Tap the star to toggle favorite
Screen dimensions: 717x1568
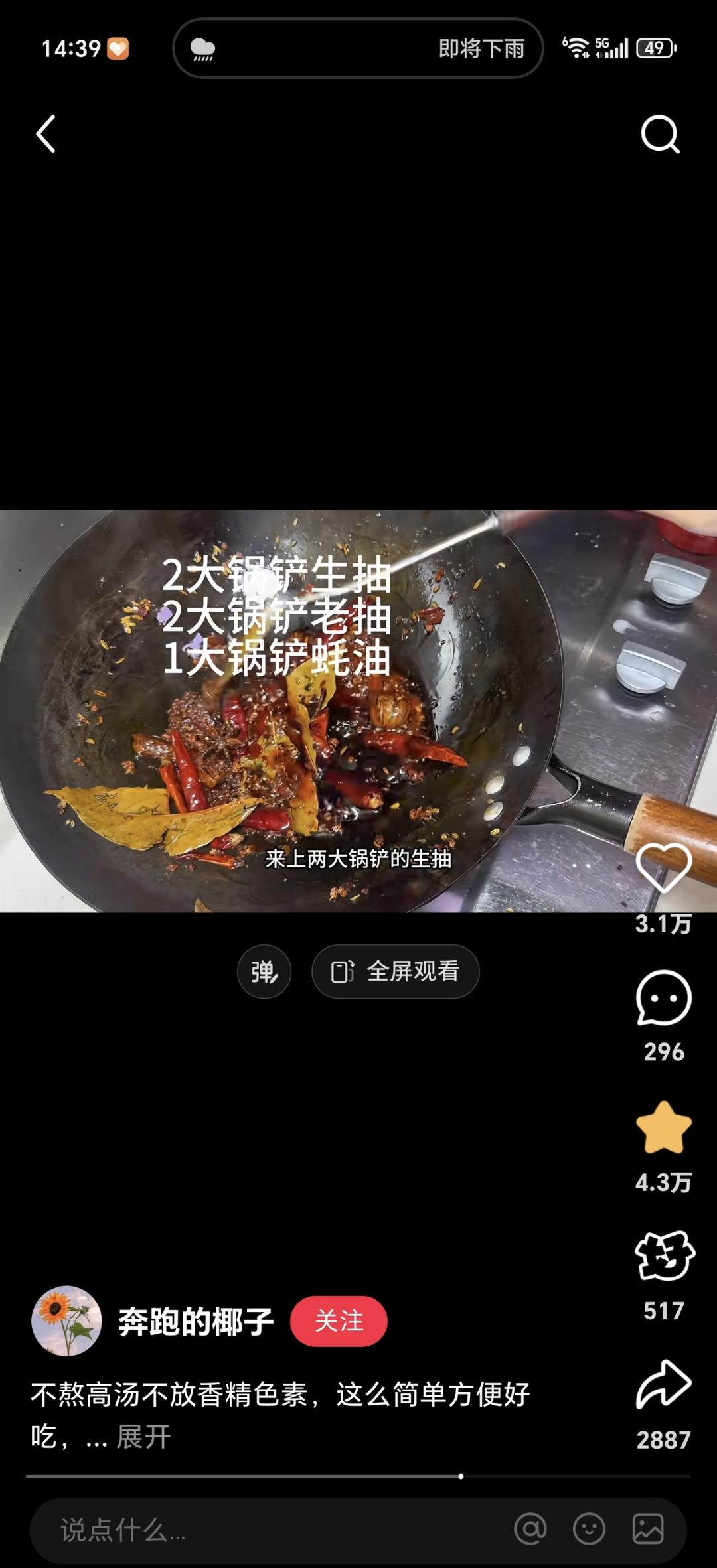click(x=663, y=1128)
